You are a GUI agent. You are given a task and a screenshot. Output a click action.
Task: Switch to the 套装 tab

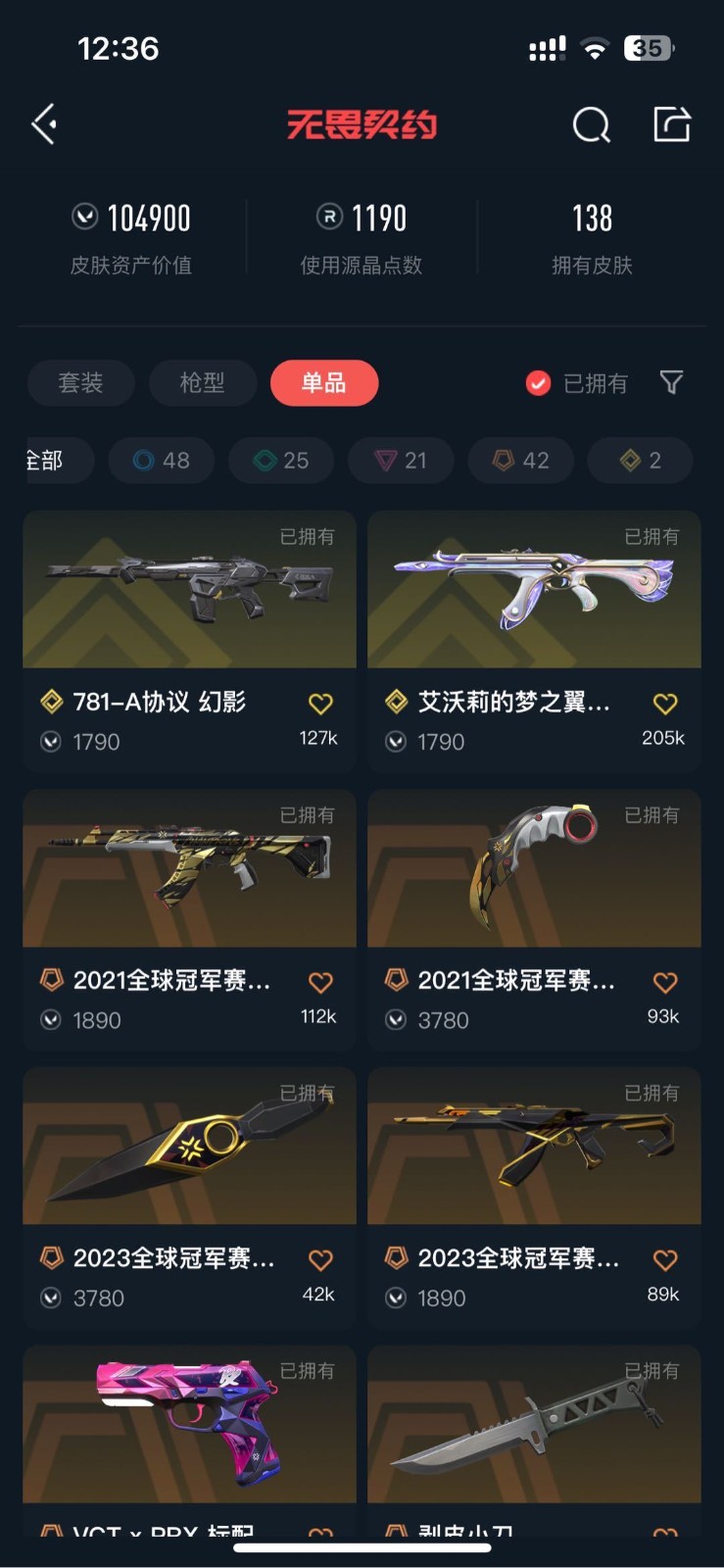[80, 382]
